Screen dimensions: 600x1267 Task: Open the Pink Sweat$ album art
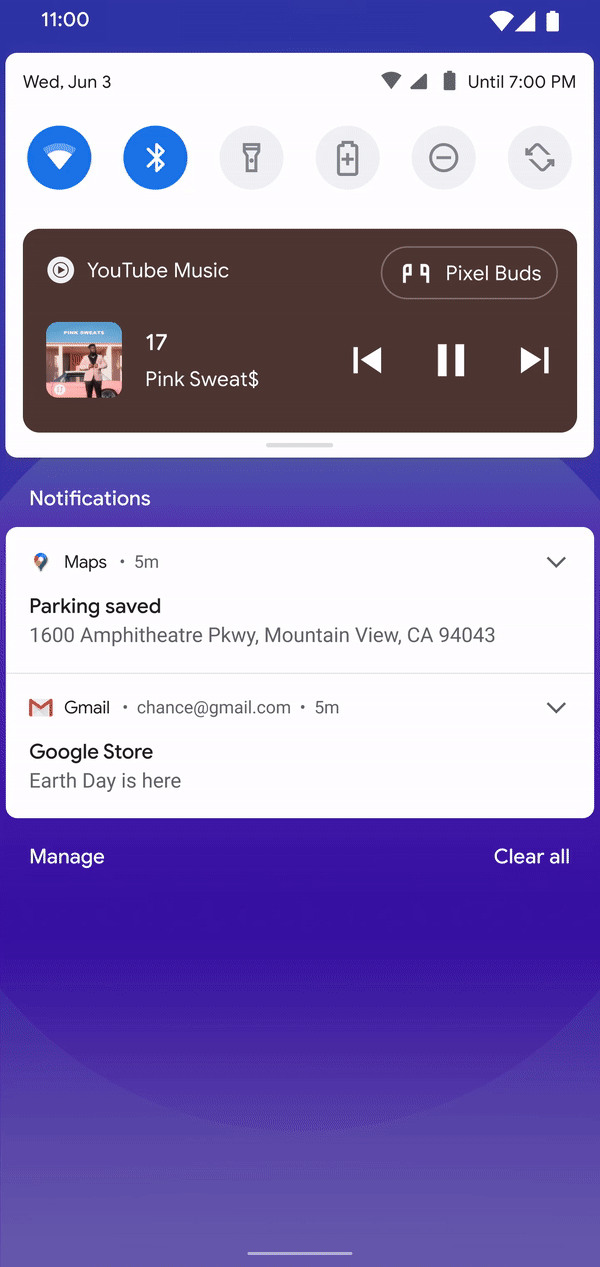(84, 360)
